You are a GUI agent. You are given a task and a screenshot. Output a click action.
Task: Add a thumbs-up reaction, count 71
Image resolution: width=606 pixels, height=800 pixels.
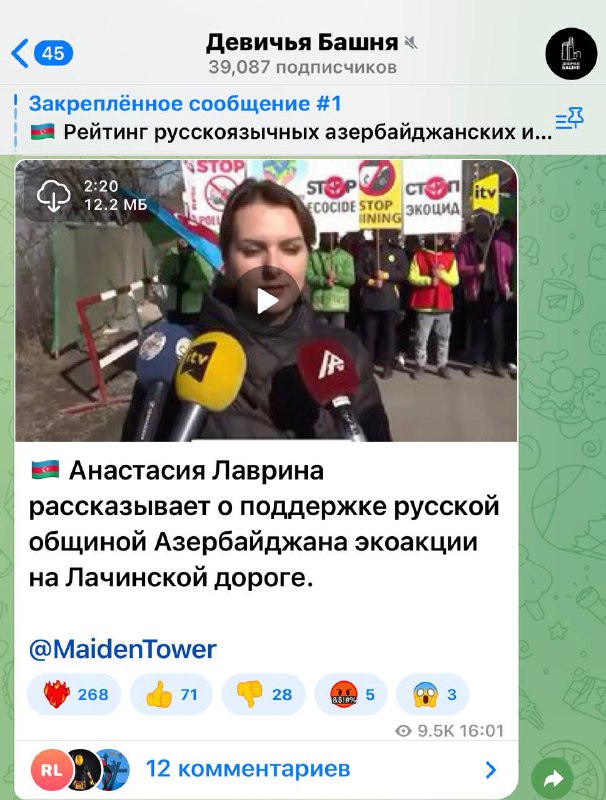pos(171,694)
